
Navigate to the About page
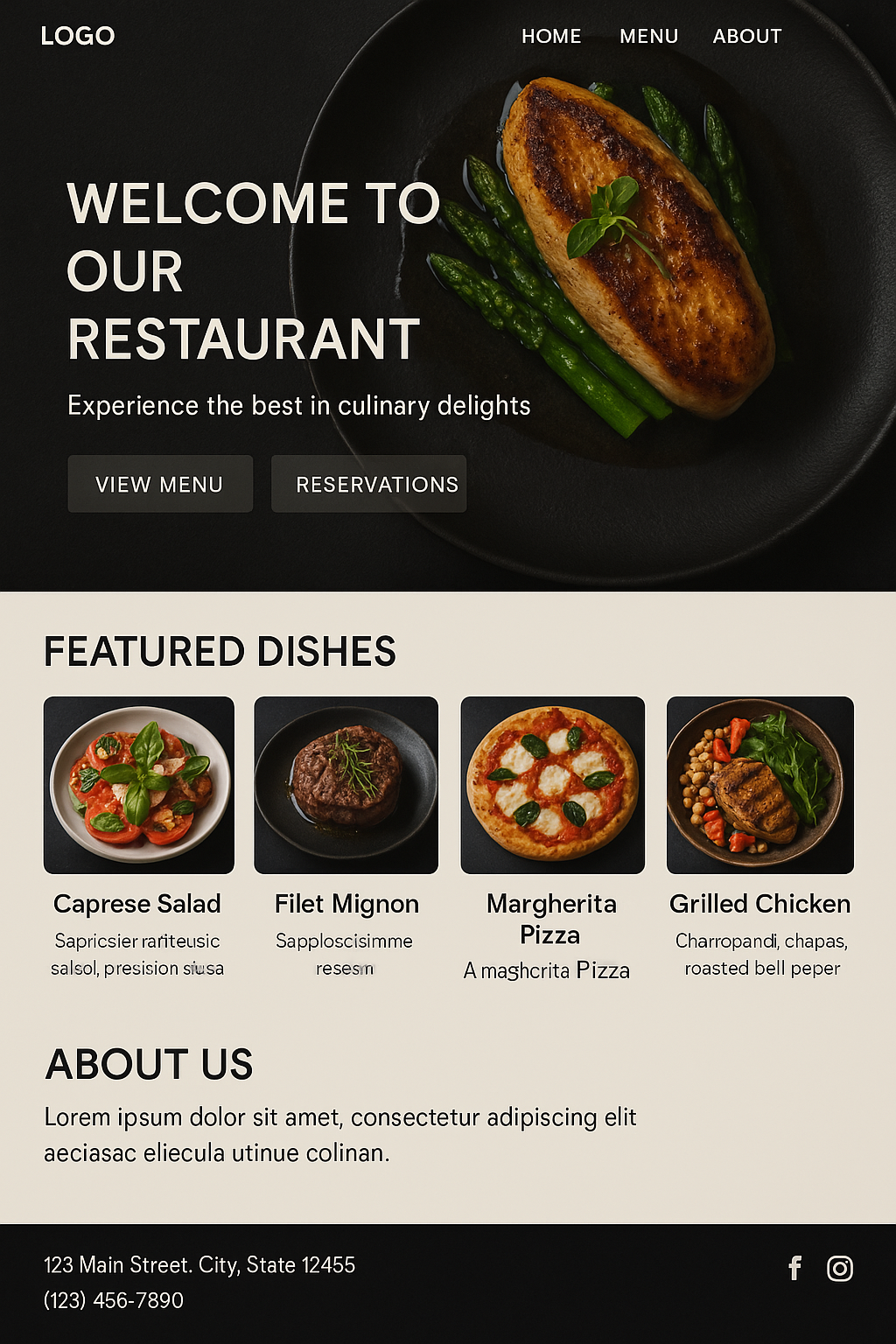pyautogui.click(x=746, y=36)
